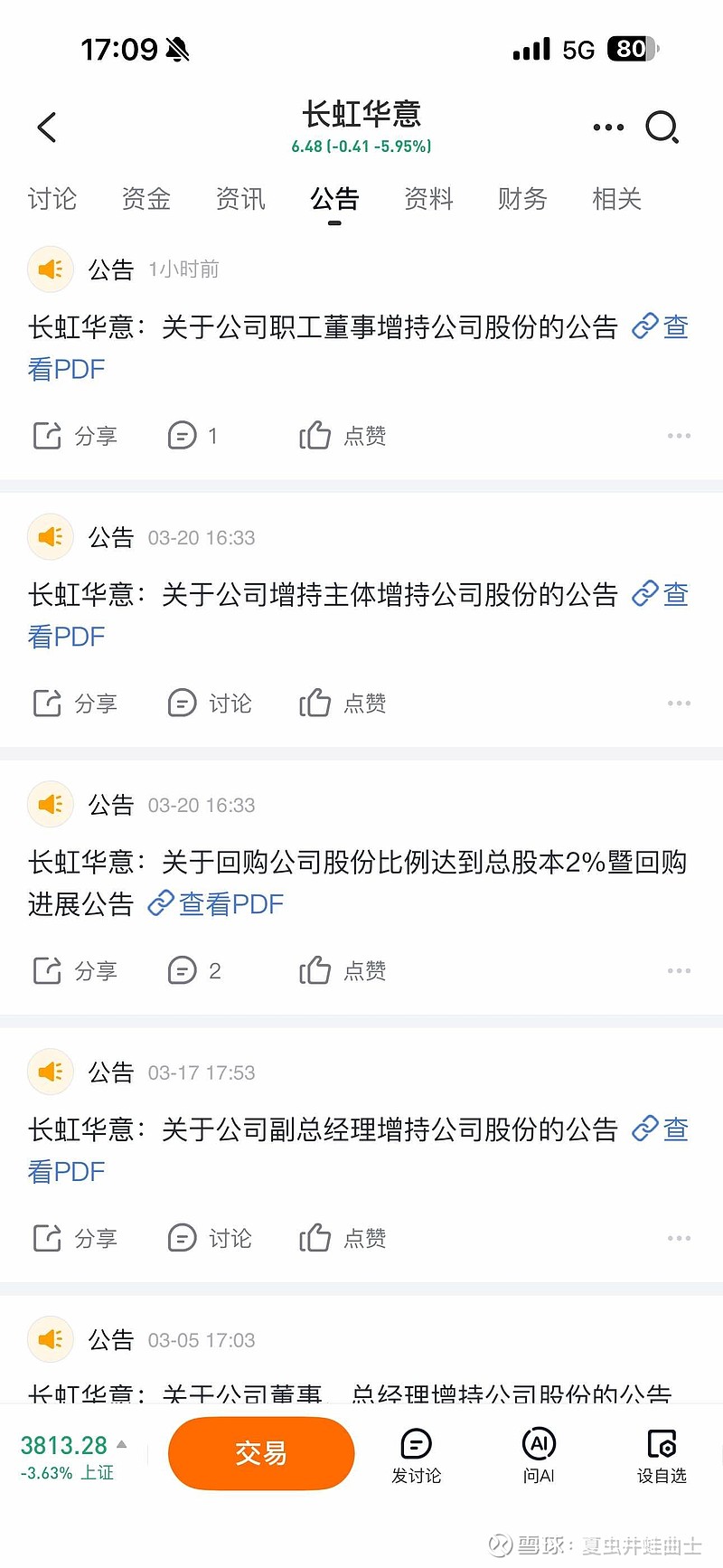723x1568 pixels.
Task: Like the 增持主体增持 announcement
Action: pos(343,704)
